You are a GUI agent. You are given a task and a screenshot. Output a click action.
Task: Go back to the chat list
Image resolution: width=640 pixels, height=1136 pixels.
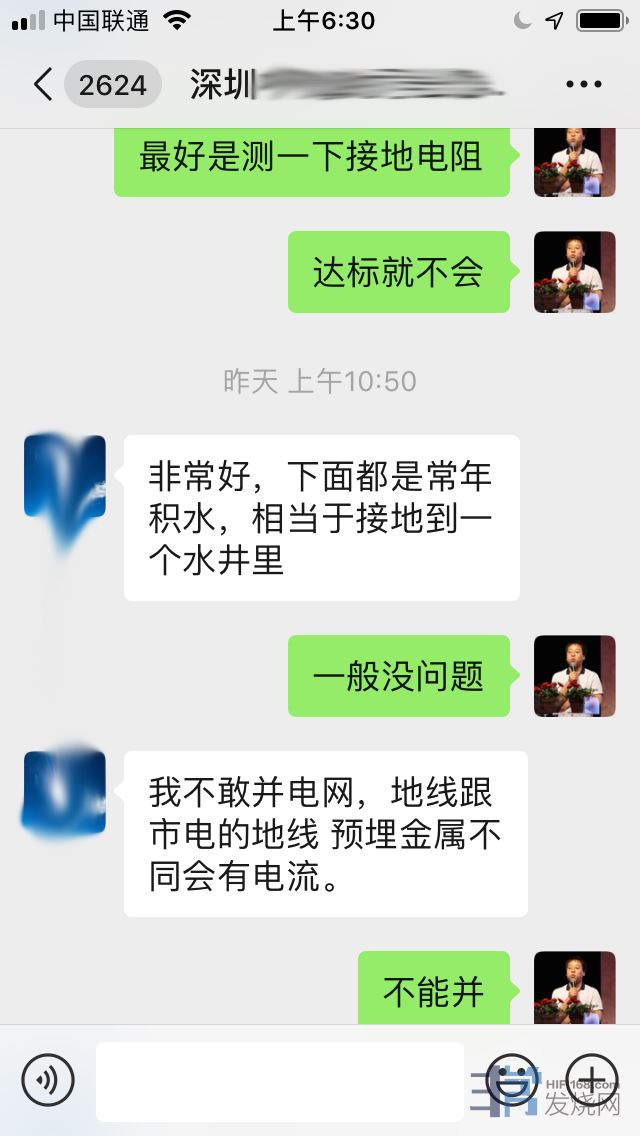[42, 85]
